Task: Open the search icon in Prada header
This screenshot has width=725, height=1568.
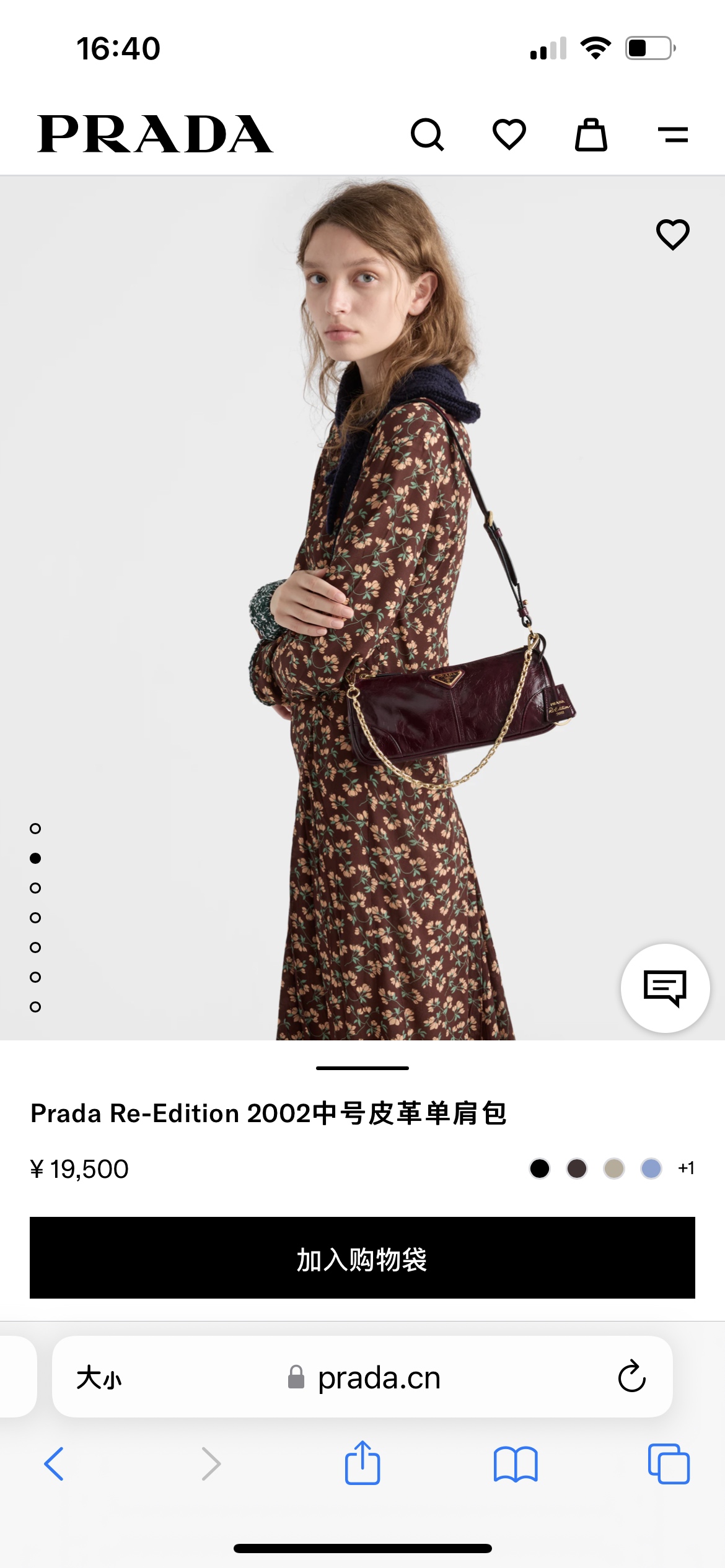Action: pyautogui.click(x=427, y=134)
